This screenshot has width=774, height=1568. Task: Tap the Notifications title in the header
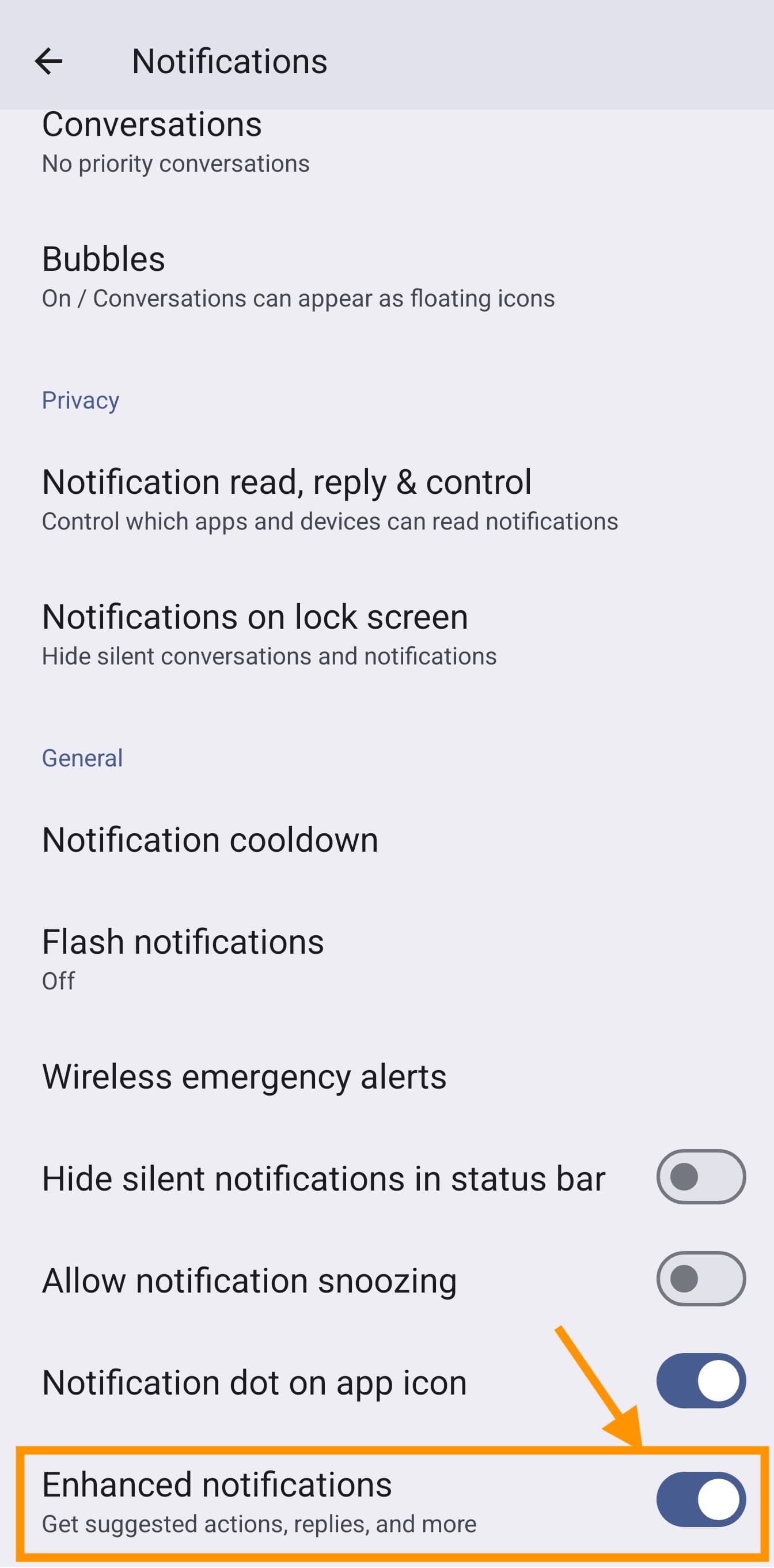(x=229, y=61)
